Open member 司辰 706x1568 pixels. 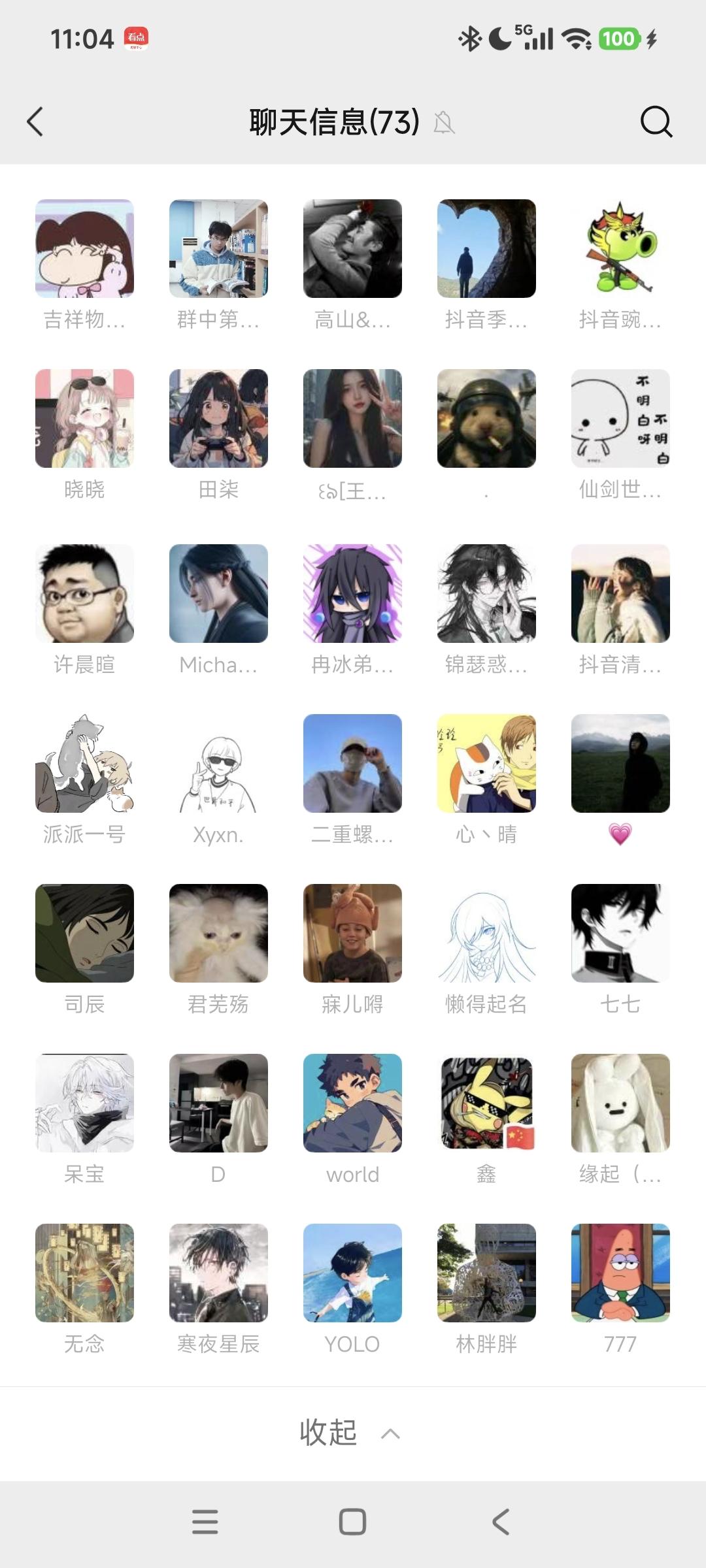[x=84, y=934]
